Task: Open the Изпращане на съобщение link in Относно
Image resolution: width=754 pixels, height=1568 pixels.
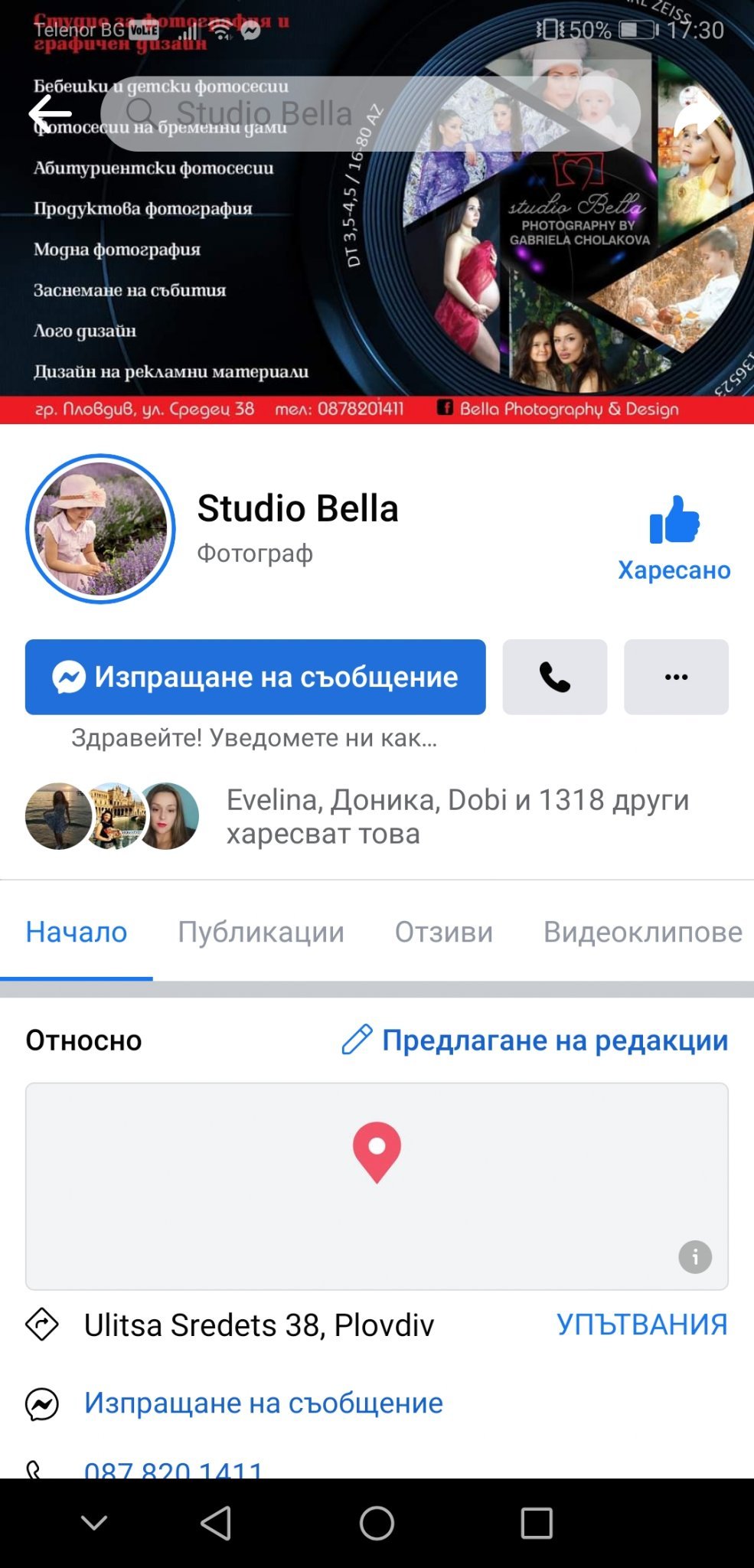Action: point(263,1403)
